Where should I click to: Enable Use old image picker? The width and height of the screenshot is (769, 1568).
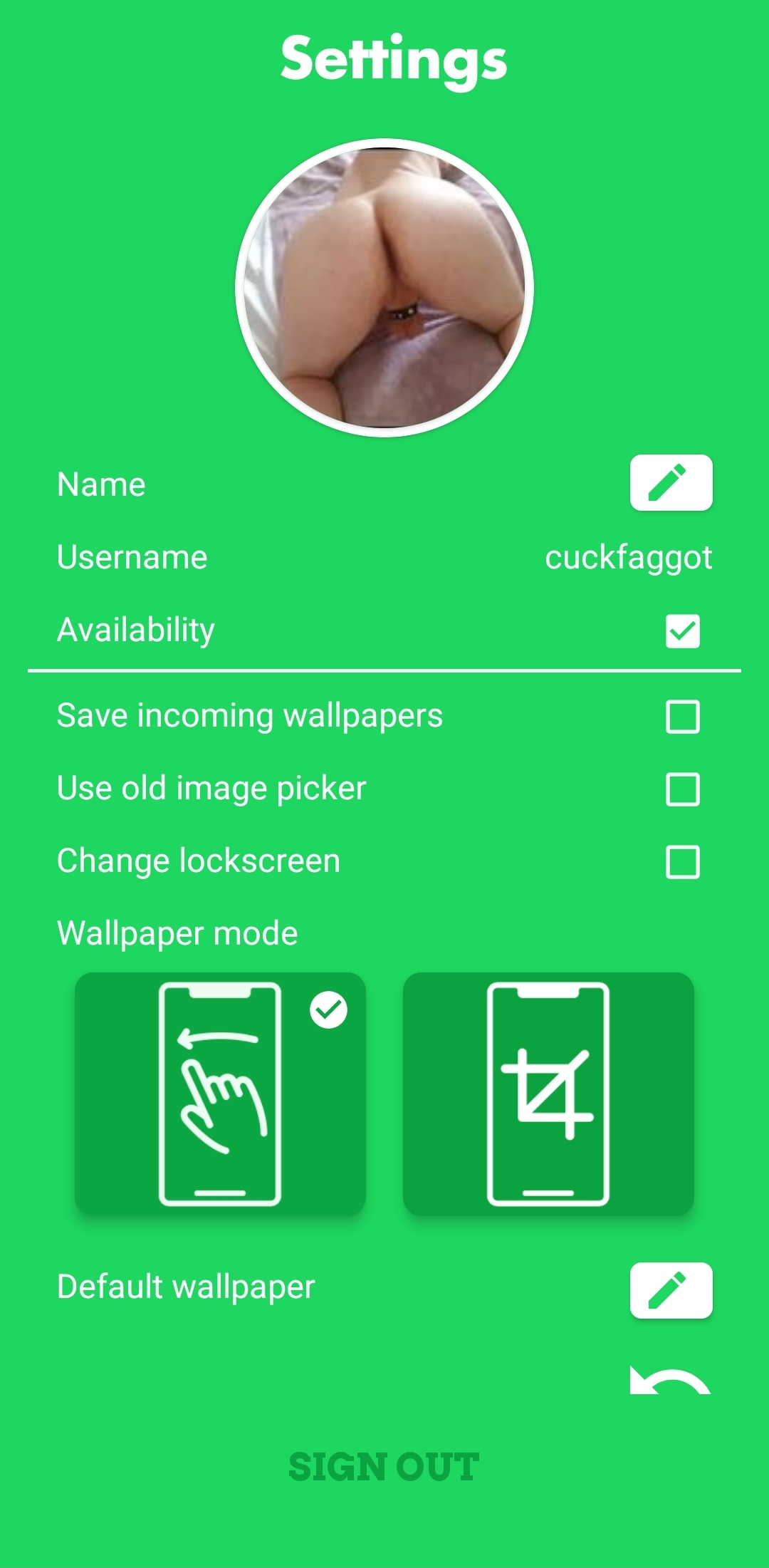click(x=682, y=789)
